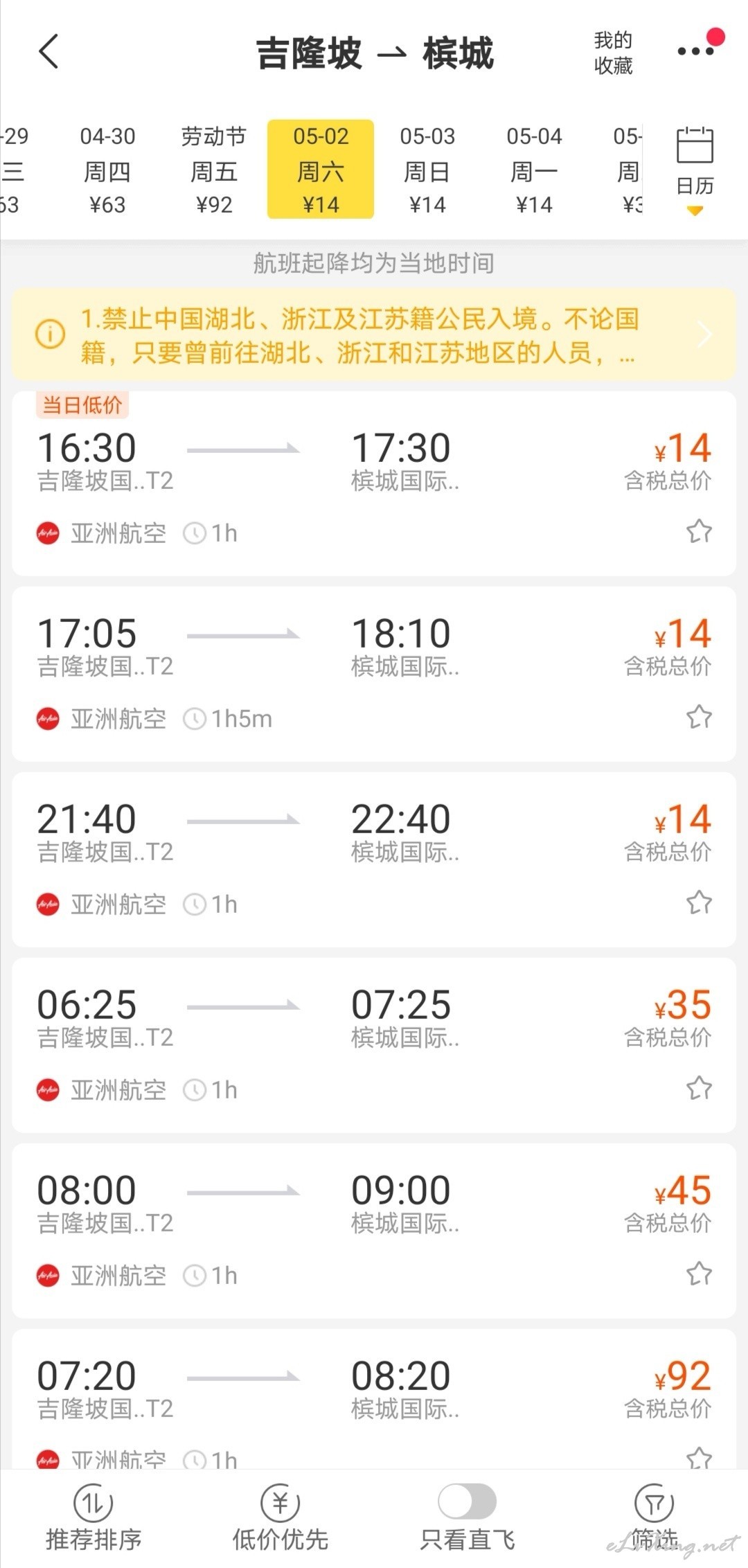The height and width of the screenshot is (1568, 748).
Task: Toggle the 只看直飞 direct-flights switch
Action: pyautogui.click(x=467, y=1502)
